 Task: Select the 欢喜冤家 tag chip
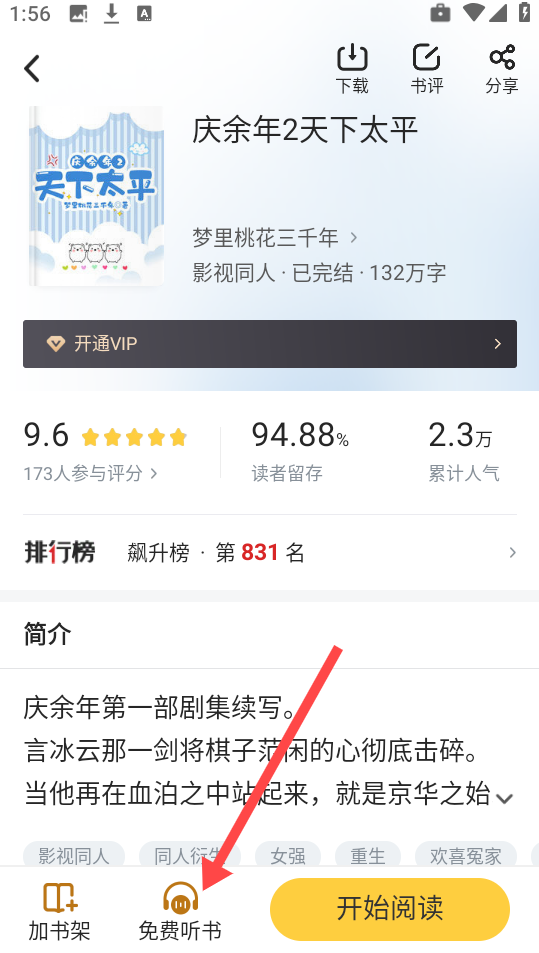[x=465, y=856]
